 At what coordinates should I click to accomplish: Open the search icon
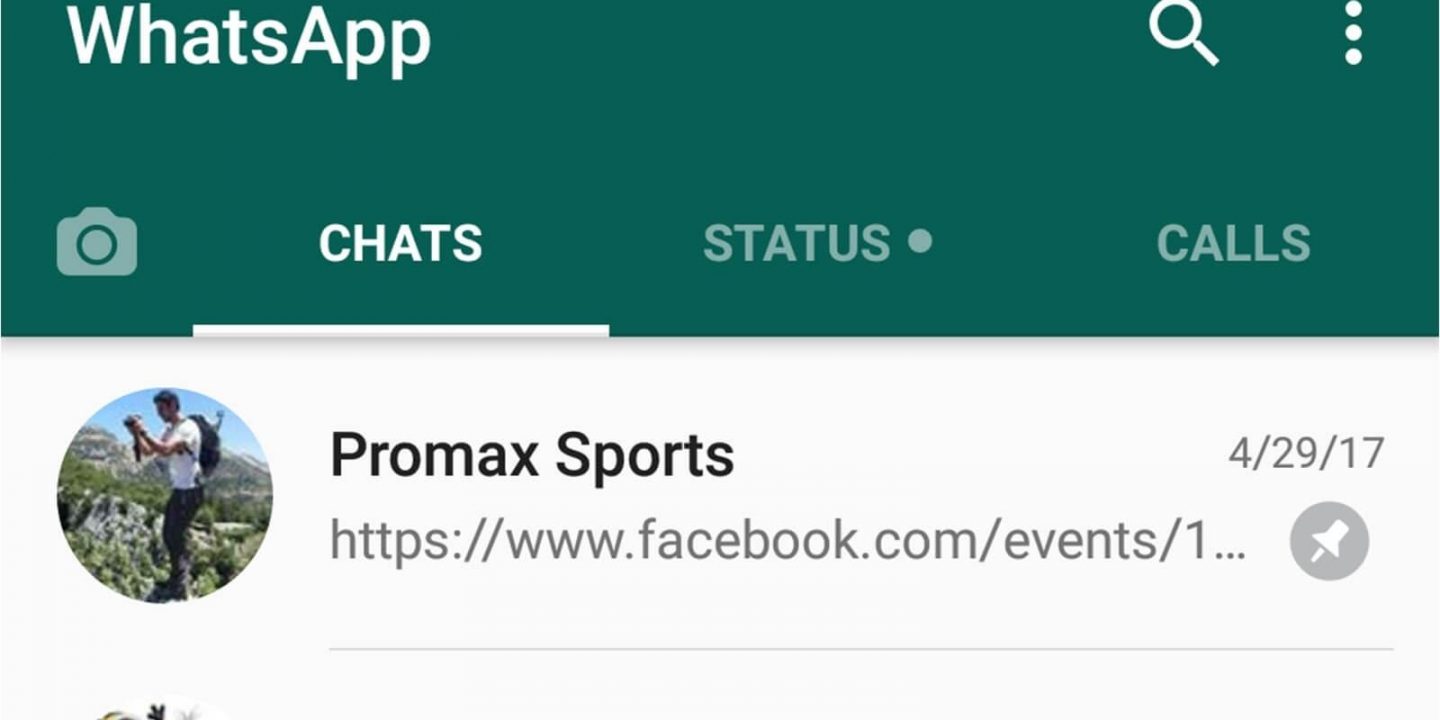(x=1184, y=34)
